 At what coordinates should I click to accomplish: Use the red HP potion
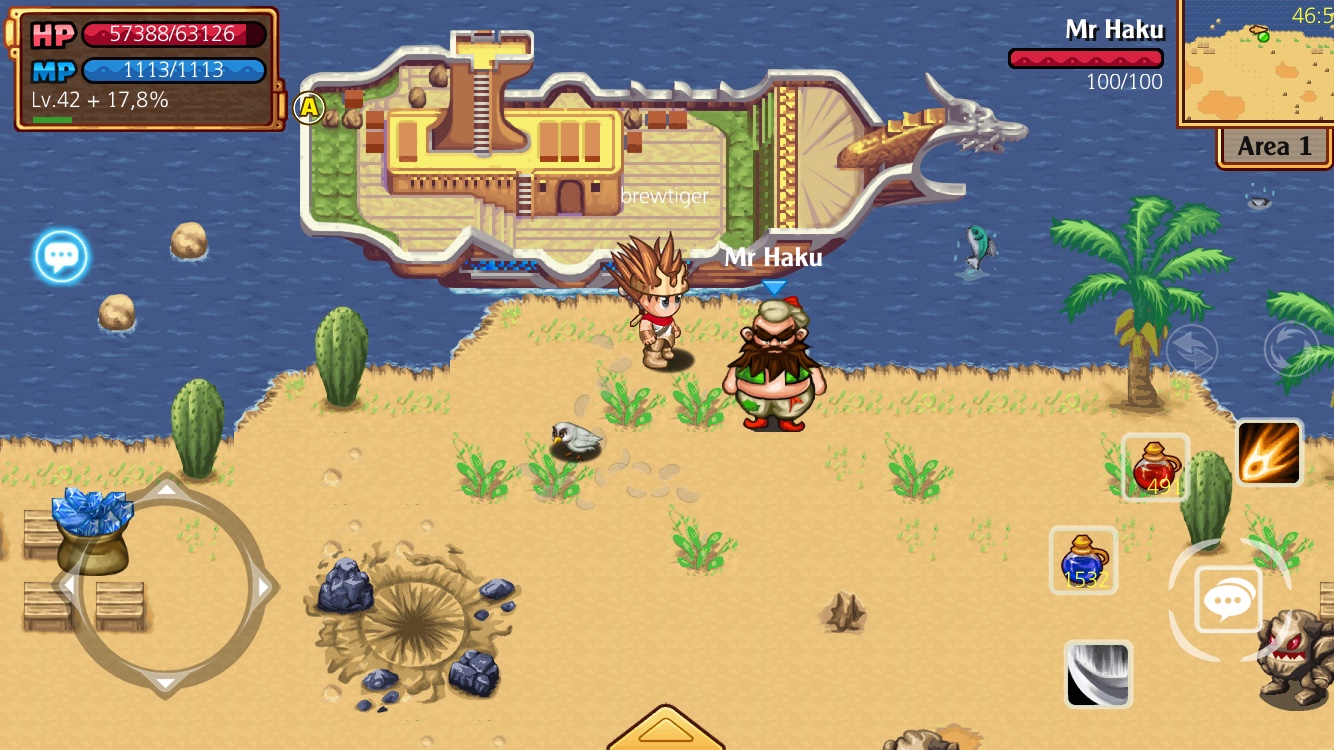pyautogui.click(x=1156, y=467)
